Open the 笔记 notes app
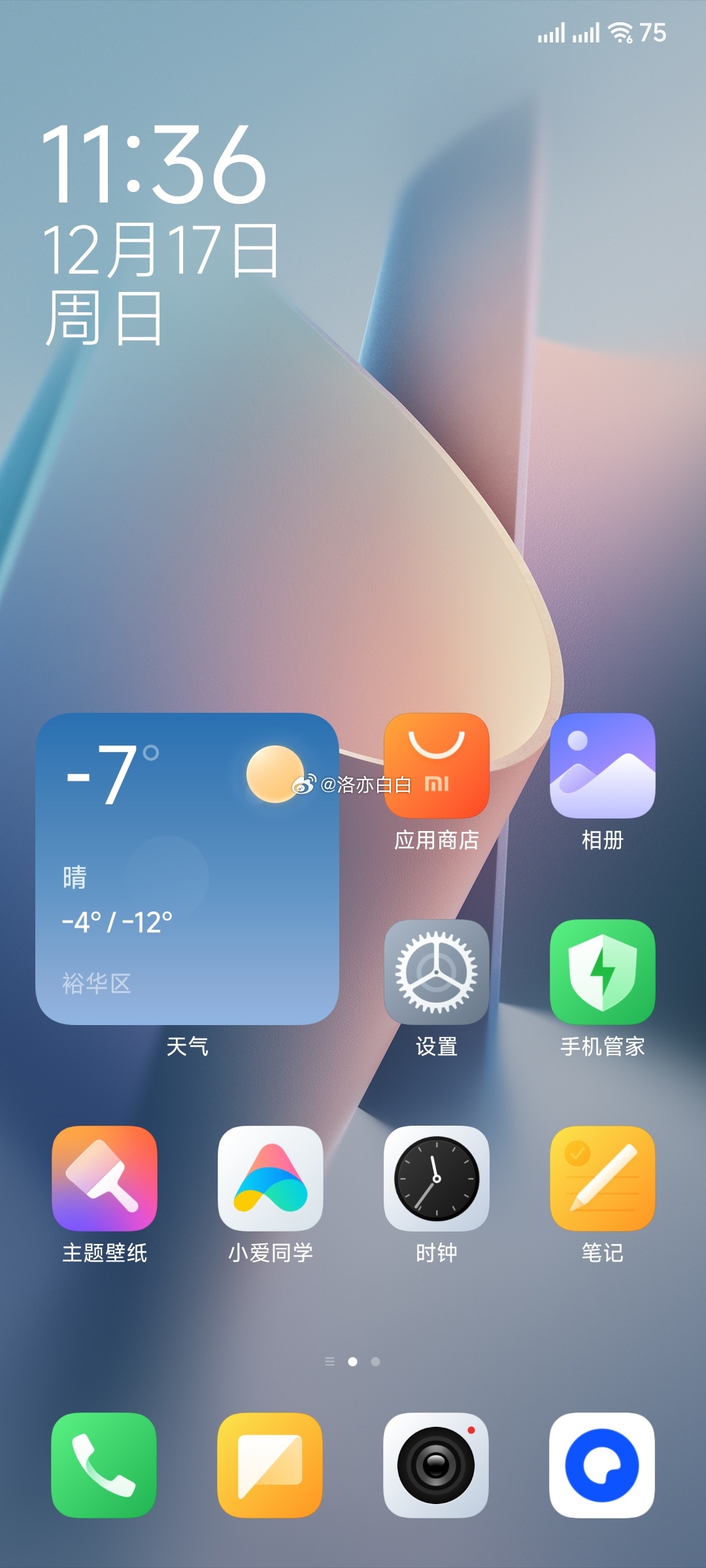Image resolution: width=706 pixels, height=1568 pixels. coord(602,1179)
